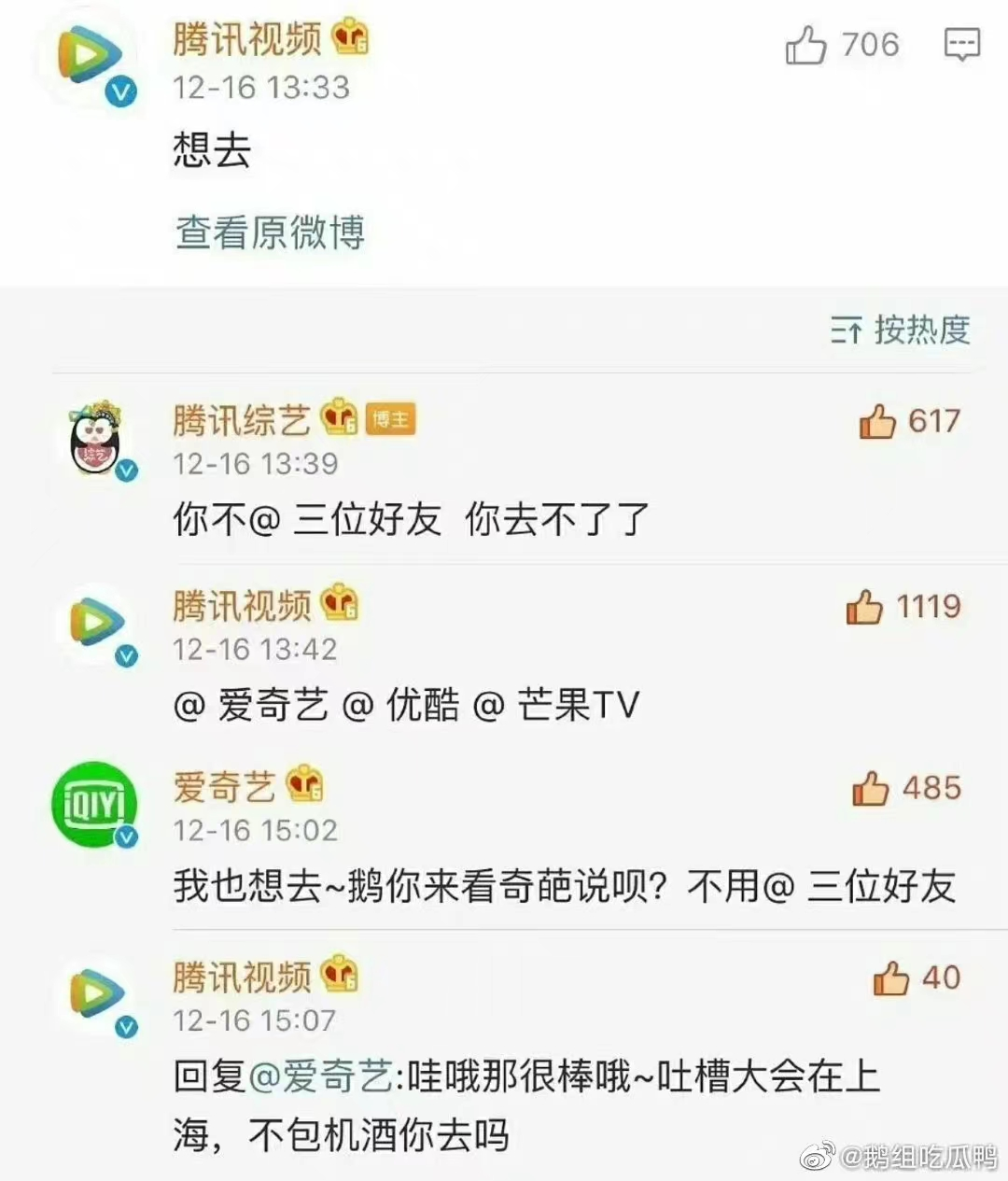Like 爱奇艺's comment about 奇葩说
This screenshot has width=1008, height=1181.
[870, 789]
